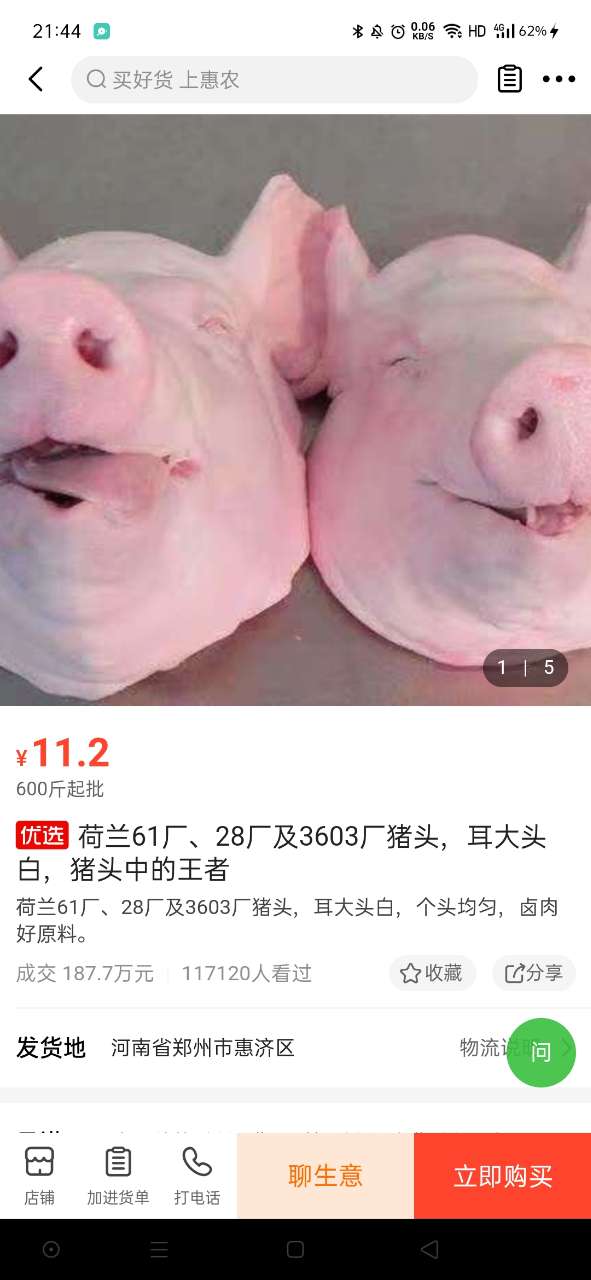Open the order list clipboard icon

(510, 80)
